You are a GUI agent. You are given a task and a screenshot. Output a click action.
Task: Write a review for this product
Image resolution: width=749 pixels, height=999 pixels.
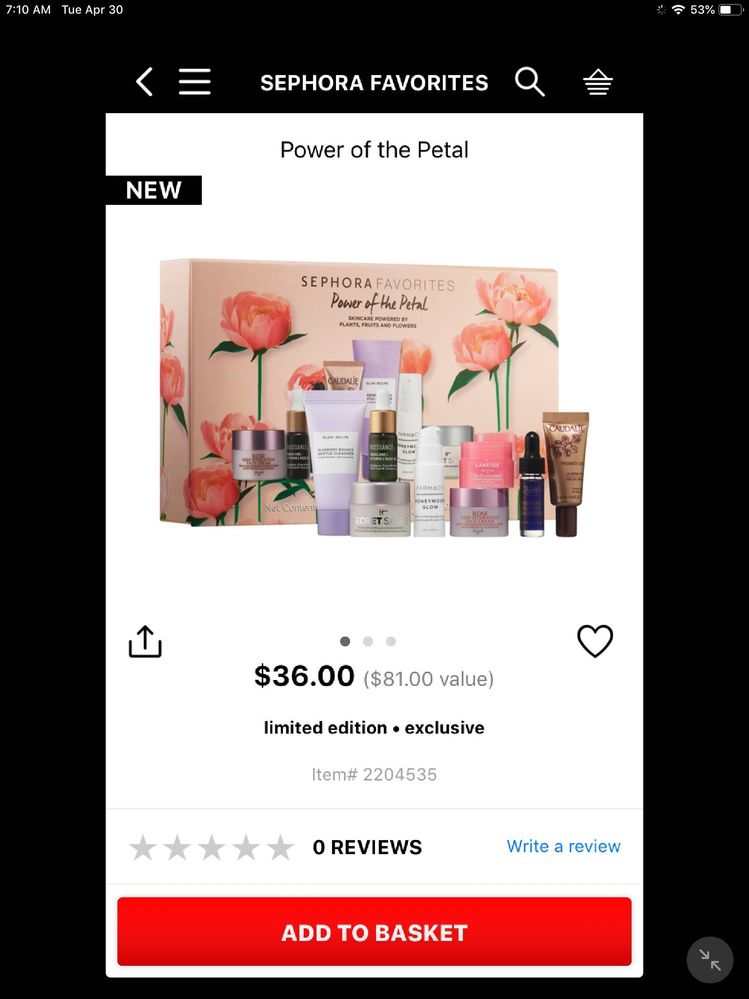(x=563, y=846)
